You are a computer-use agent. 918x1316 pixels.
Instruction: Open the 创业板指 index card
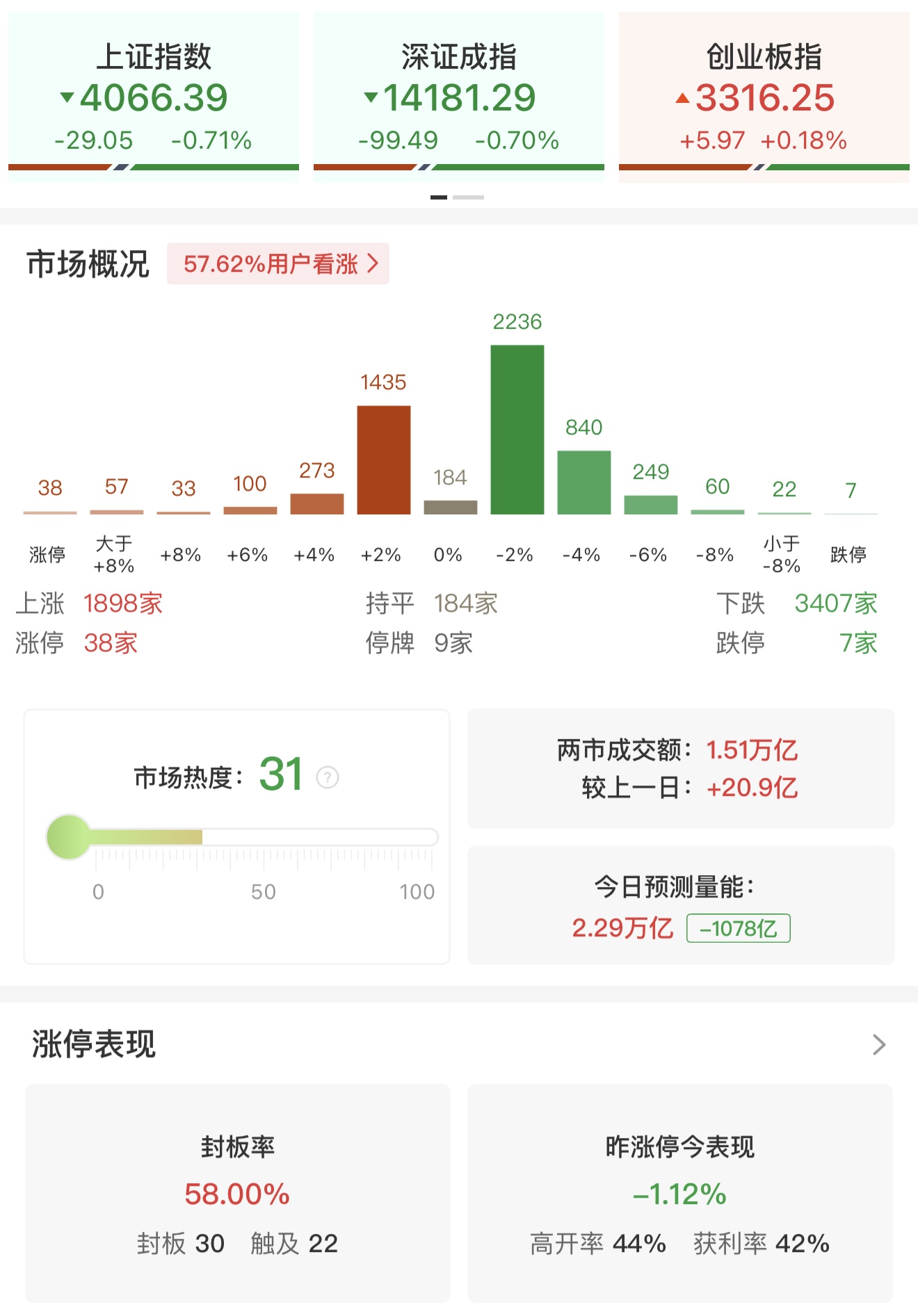(x=764, y=97)
